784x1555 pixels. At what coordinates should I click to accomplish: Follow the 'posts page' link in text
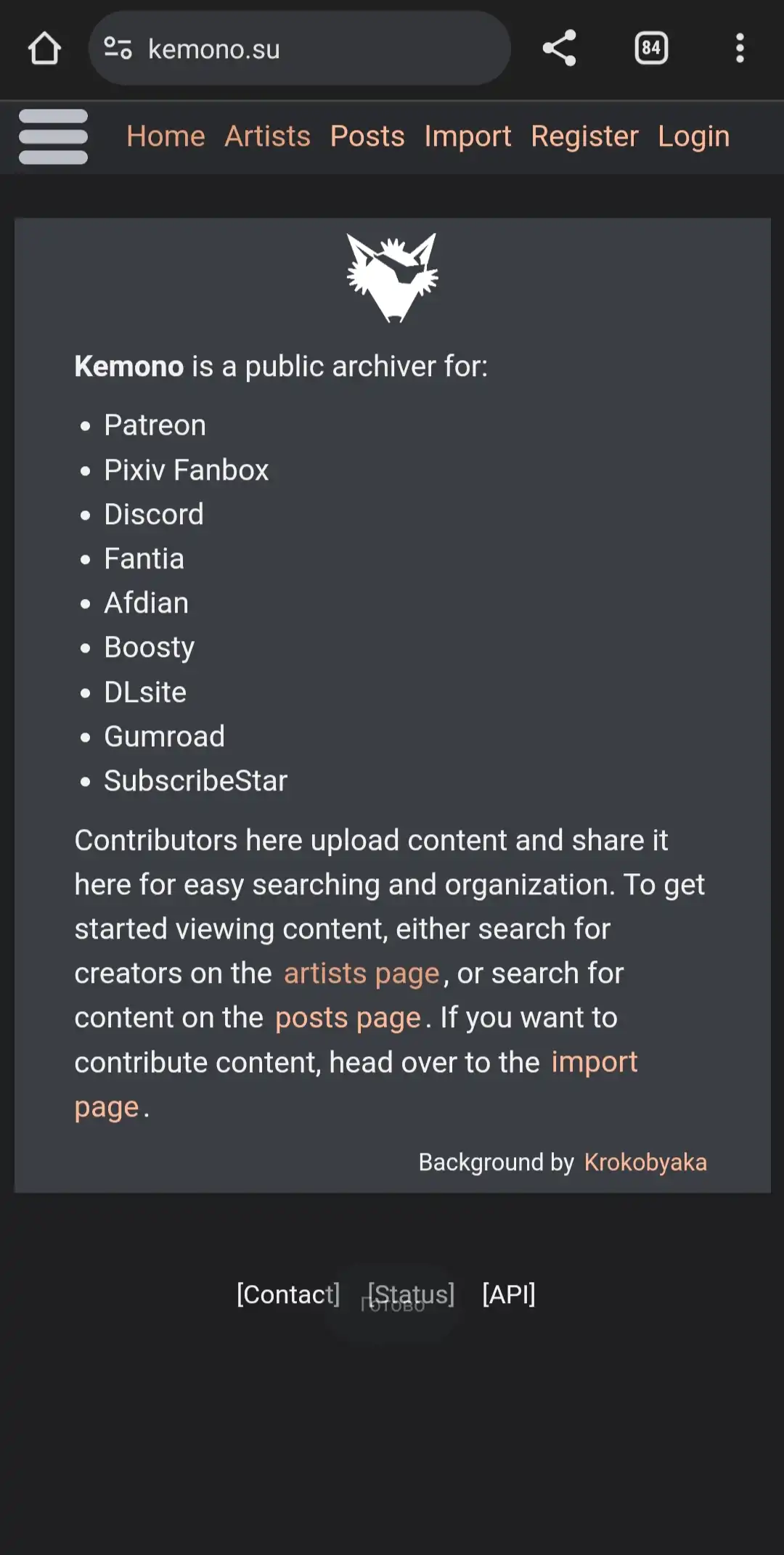pyautogui.click(x=348, y=1018)
